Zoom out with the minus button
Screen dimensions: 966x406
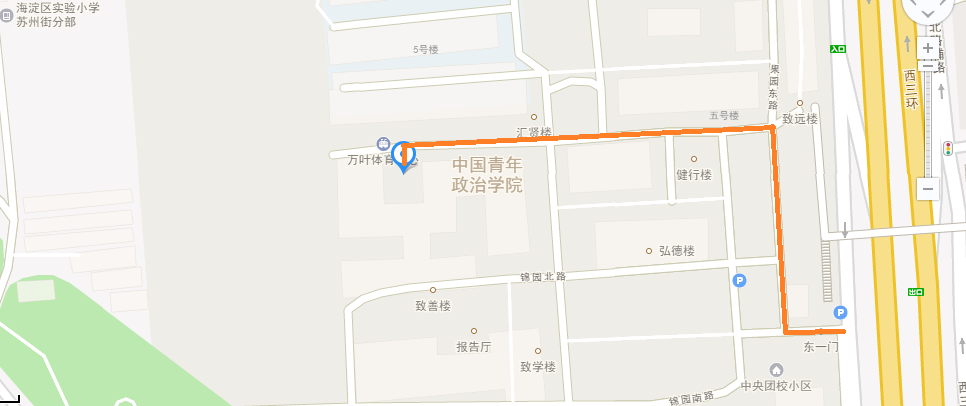click(928, 188)
